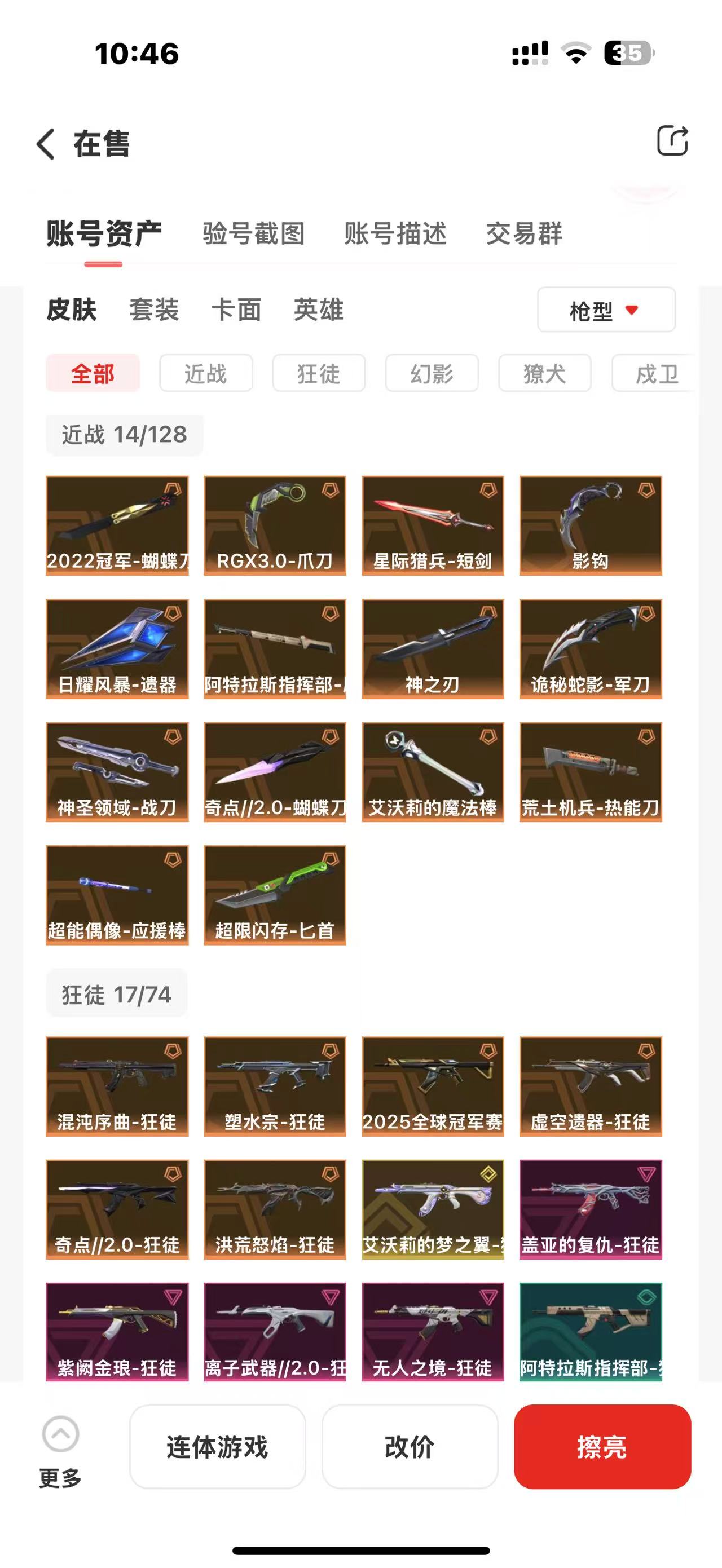Share this listing via top-right icon
Viewport: 722px width, 1568px height.
pyautogui.click(x=672, y=141)
